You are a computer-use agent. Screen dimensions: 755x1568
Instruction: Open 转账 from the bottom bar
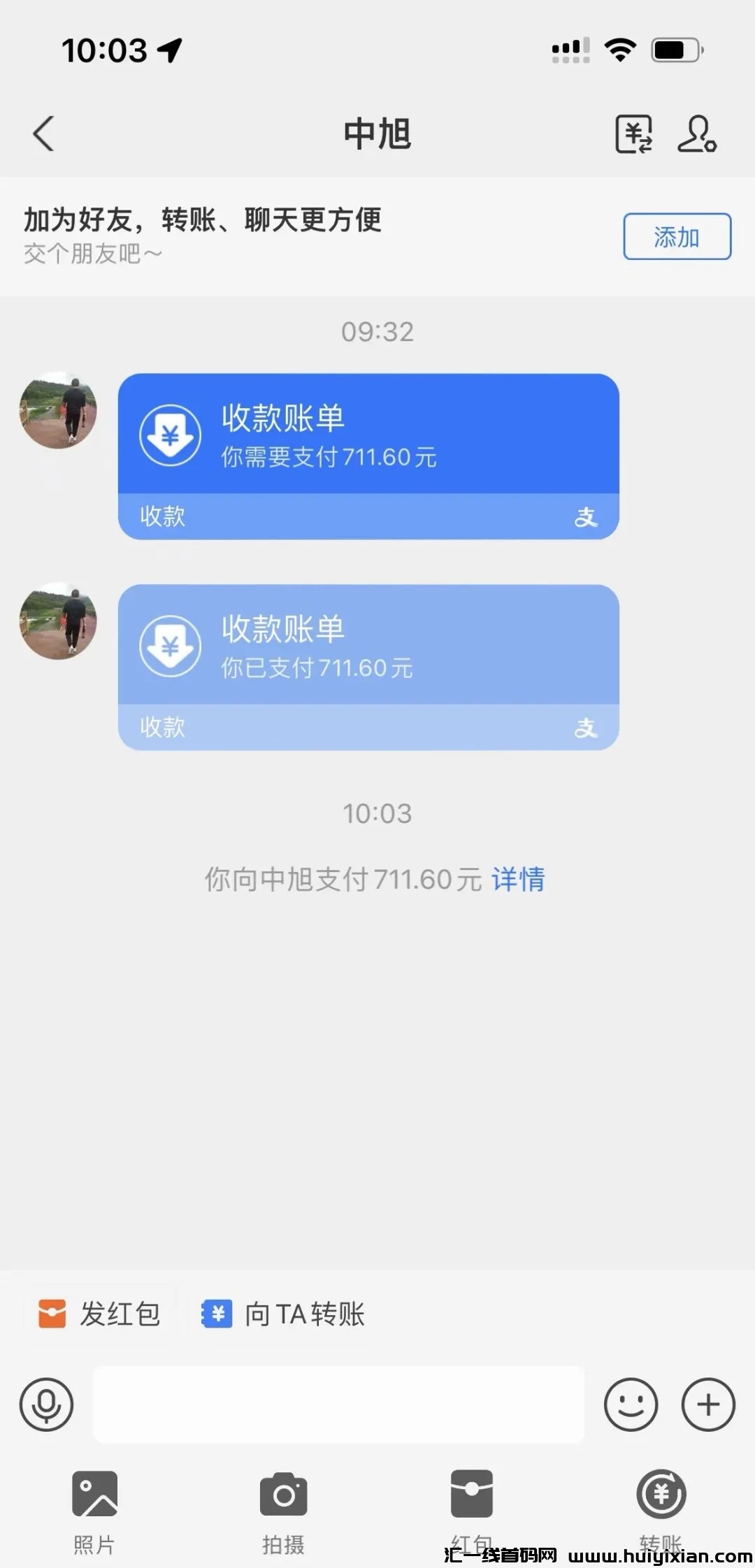[x=661, y=1509]
